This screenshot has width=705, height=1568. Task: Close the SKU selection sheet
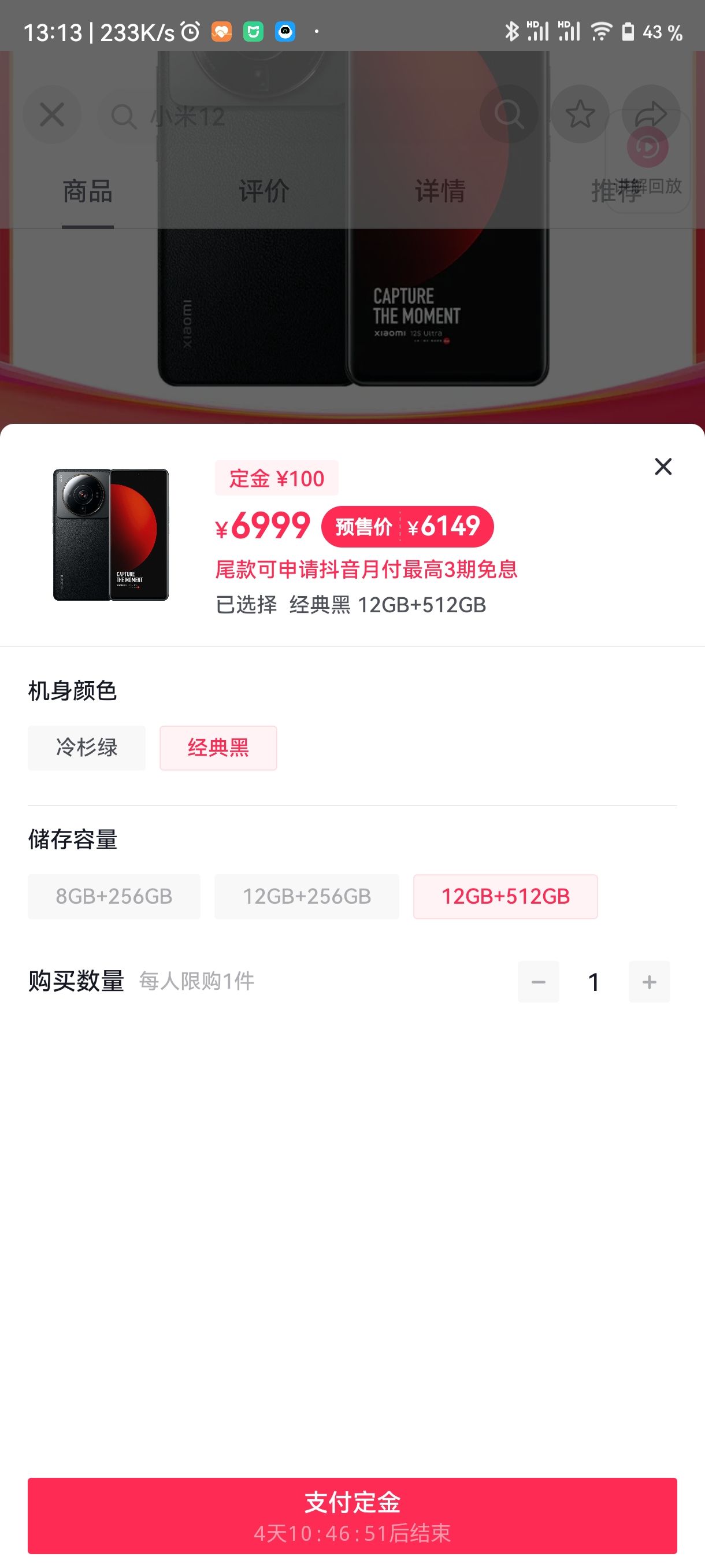click(x=662, y=466)
